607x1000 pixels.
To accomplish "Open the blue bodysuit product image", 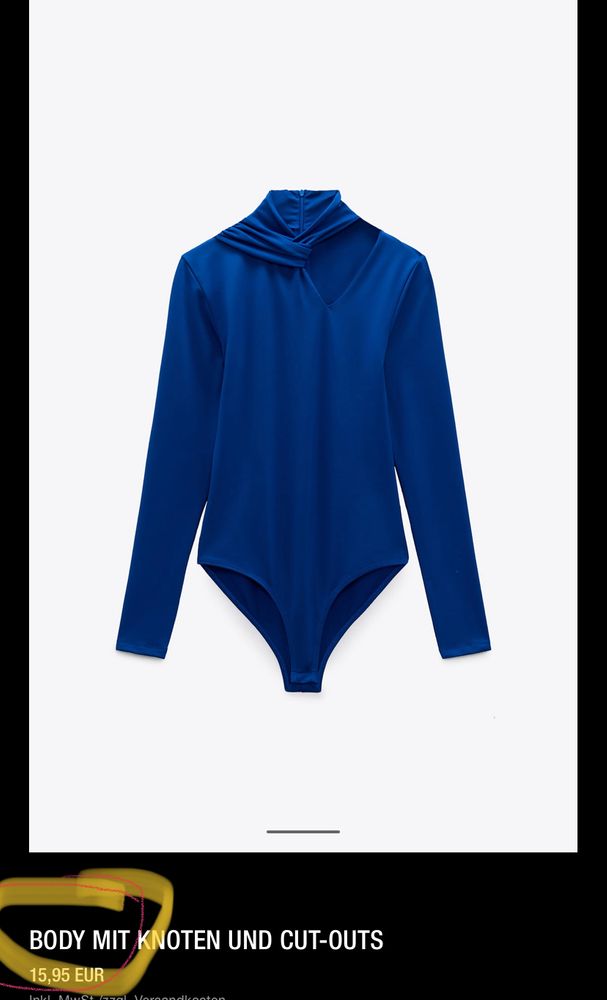I will [303, 425].
